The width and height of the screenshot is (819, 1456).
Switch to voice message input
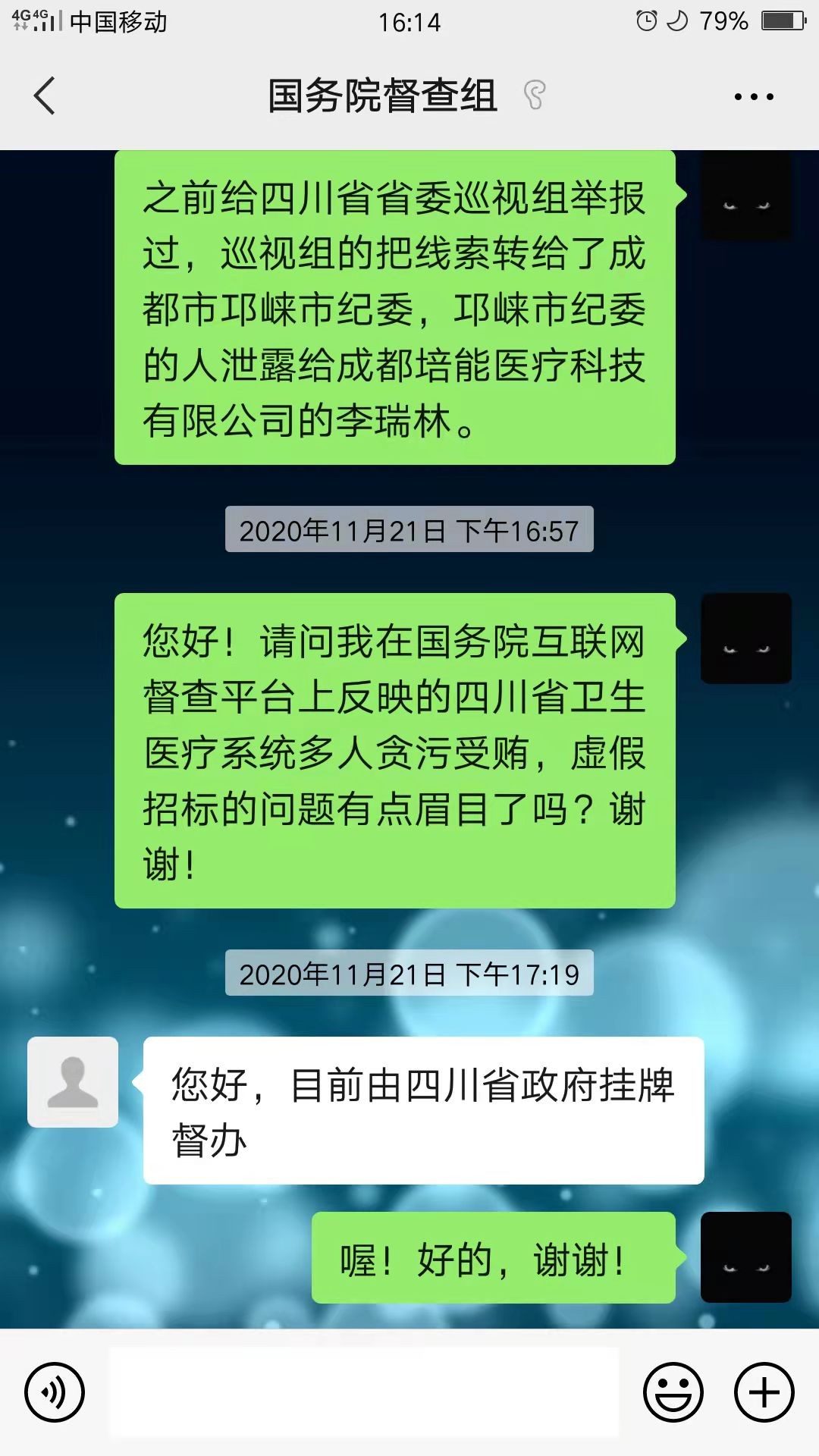tap(55, 1392)
